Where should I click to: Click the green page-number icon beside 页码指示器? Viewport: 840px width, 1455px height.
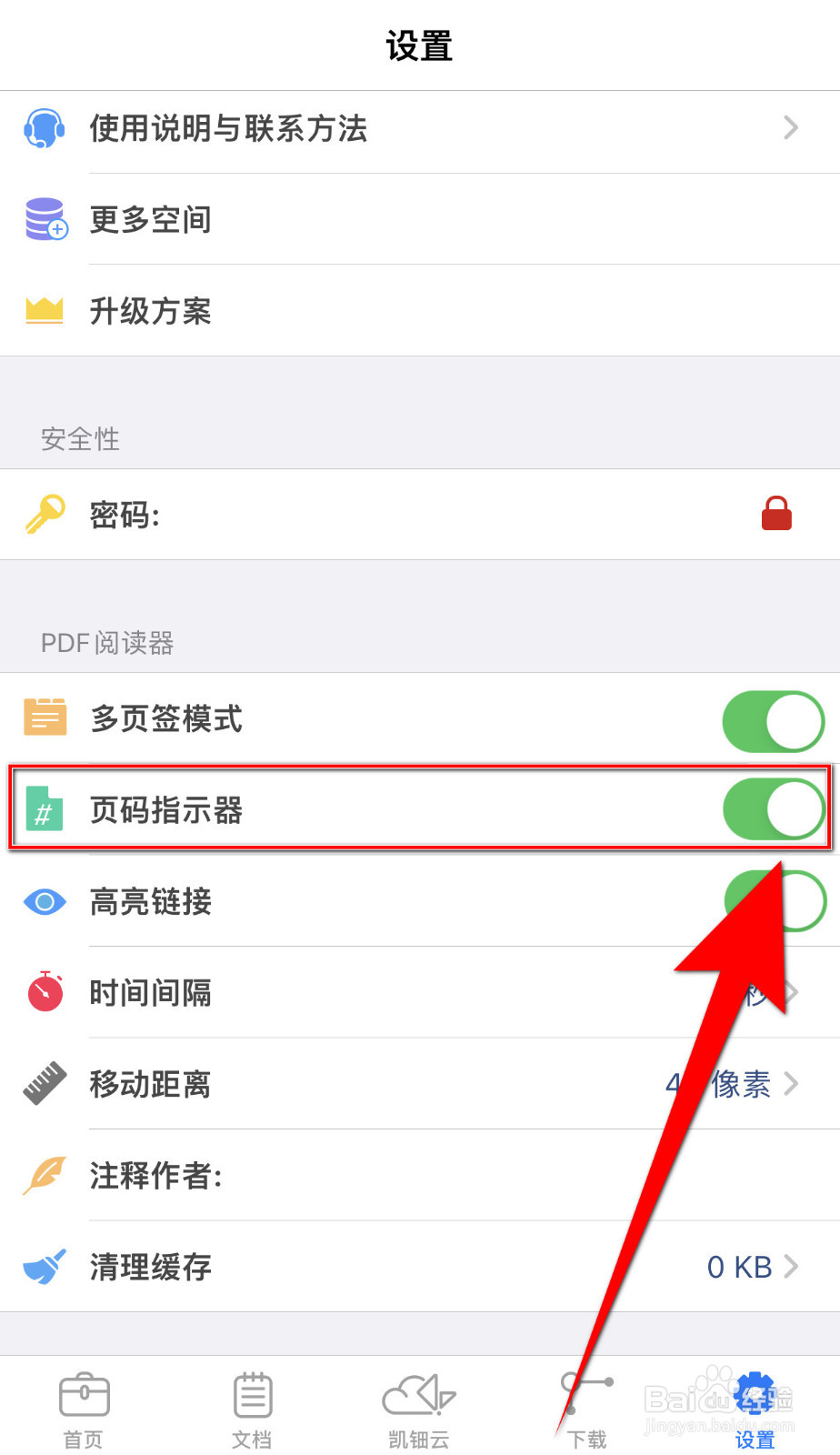tap(45, 809)
